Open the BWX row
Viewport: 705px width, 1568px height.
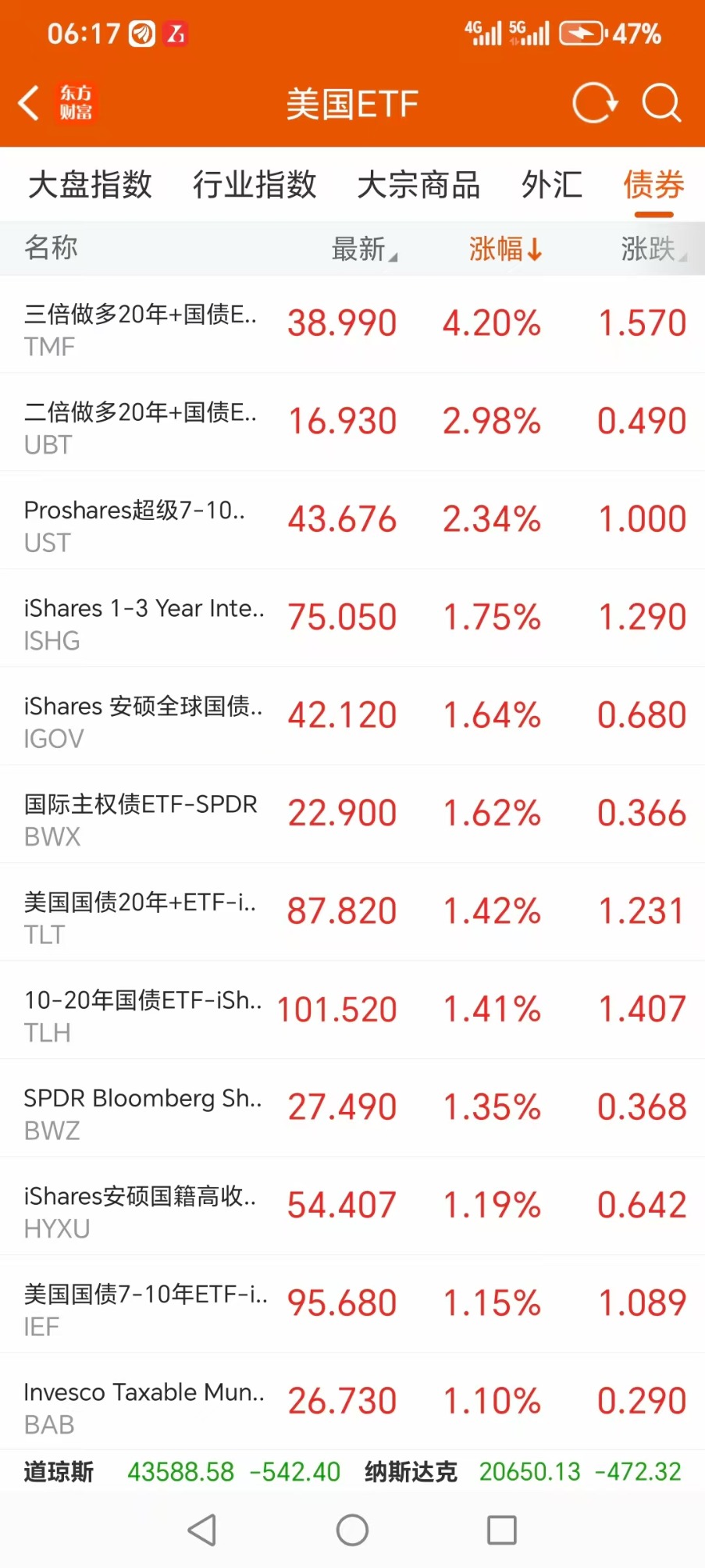tap(352, 814)
